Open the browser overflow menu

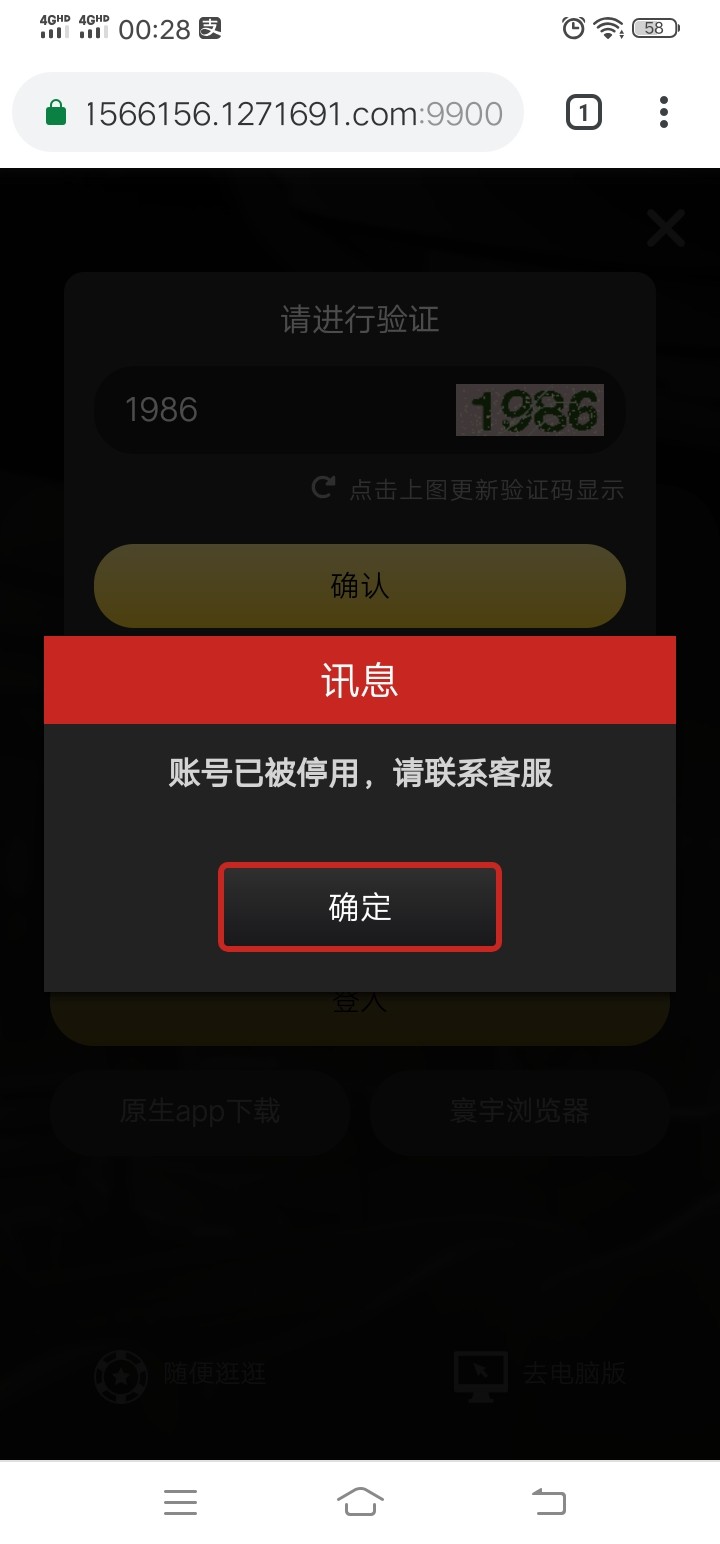663,112
